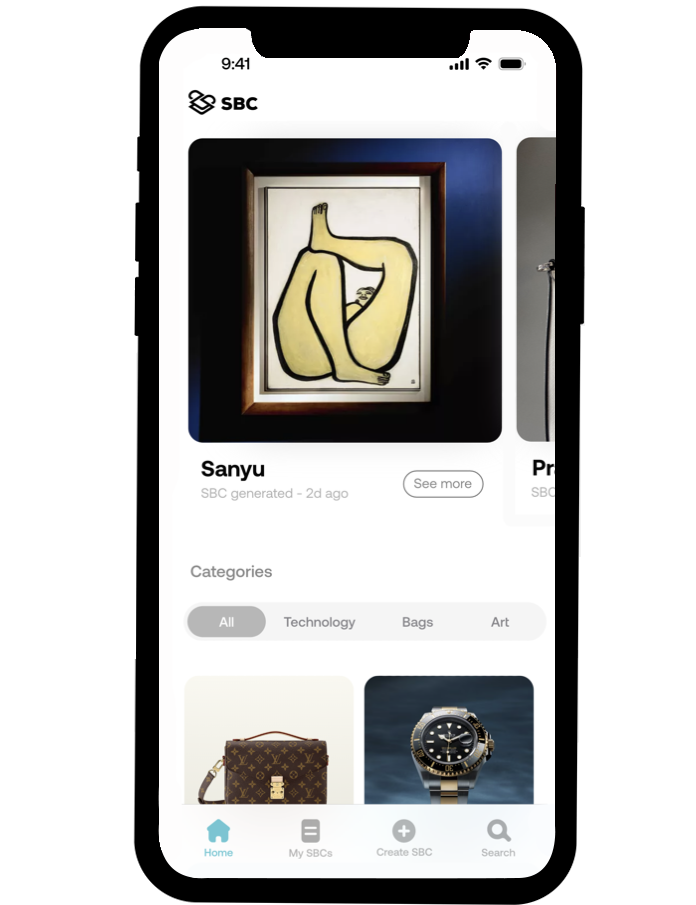Image resolution: width=696 pixels, height=905 pixels.
Task: Switch to the Art category
Action: [500, 622]
